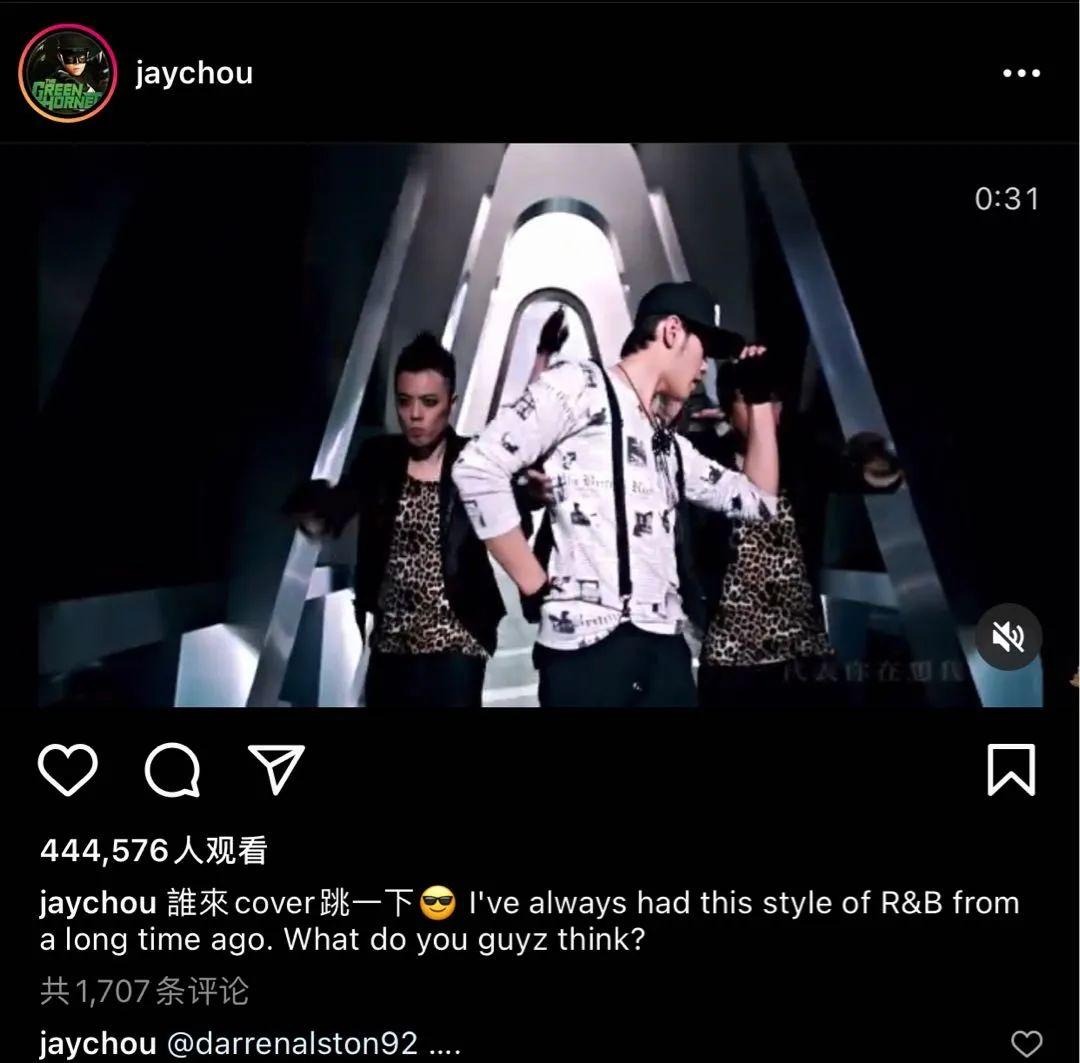Viewport: 1080px width, 1063px height.
Task: Open the comment bubble icon
Action: (172, 770)
